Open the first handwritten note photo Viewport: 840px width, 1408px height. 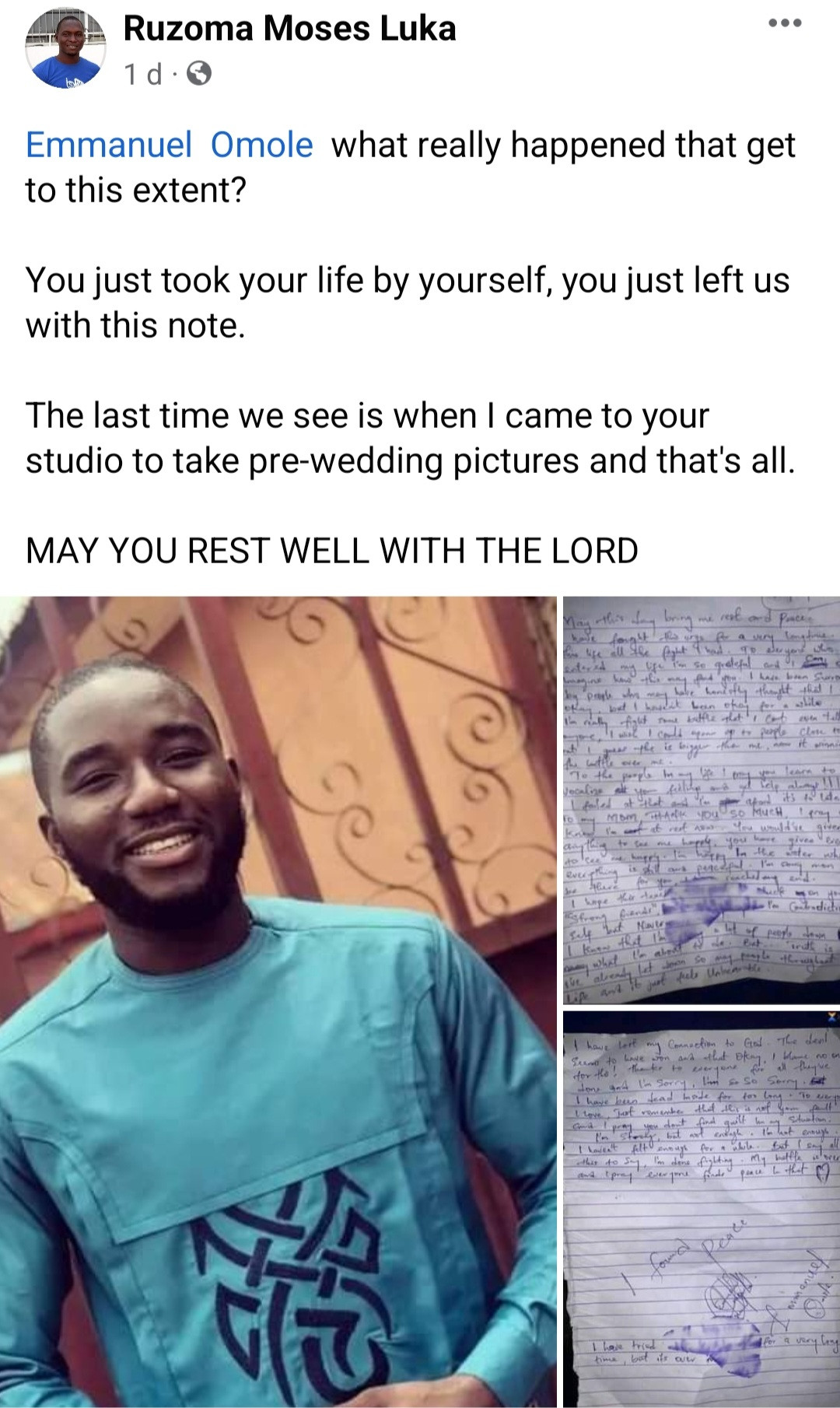701,800
